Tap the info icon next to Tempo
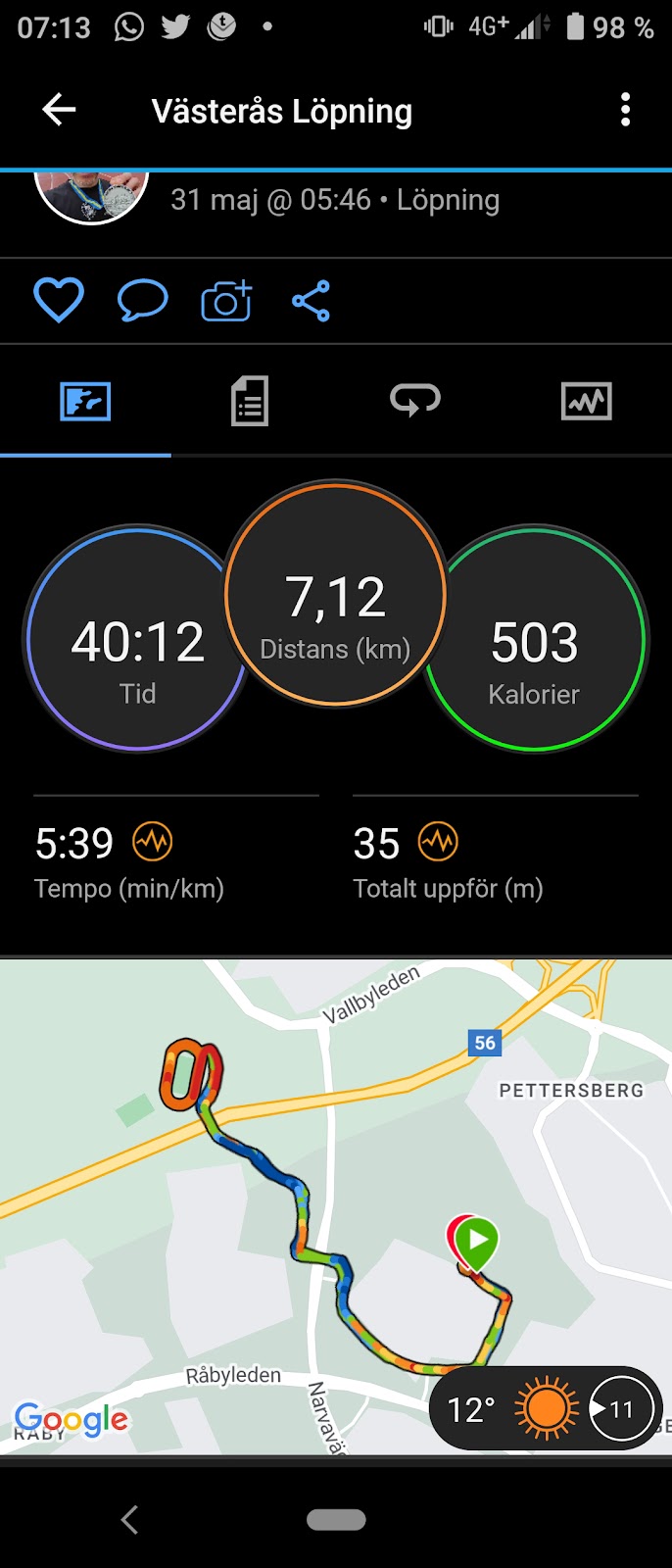The image size is (672, 1568). pos(152,842)
